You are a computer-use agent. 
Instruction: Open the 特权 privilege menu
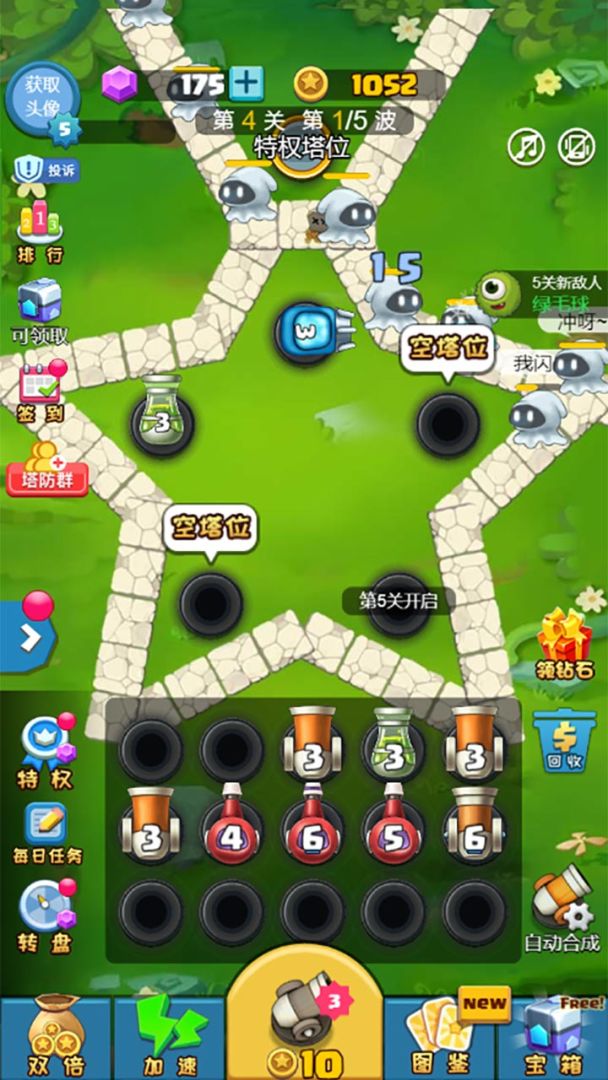coord(43,750)
